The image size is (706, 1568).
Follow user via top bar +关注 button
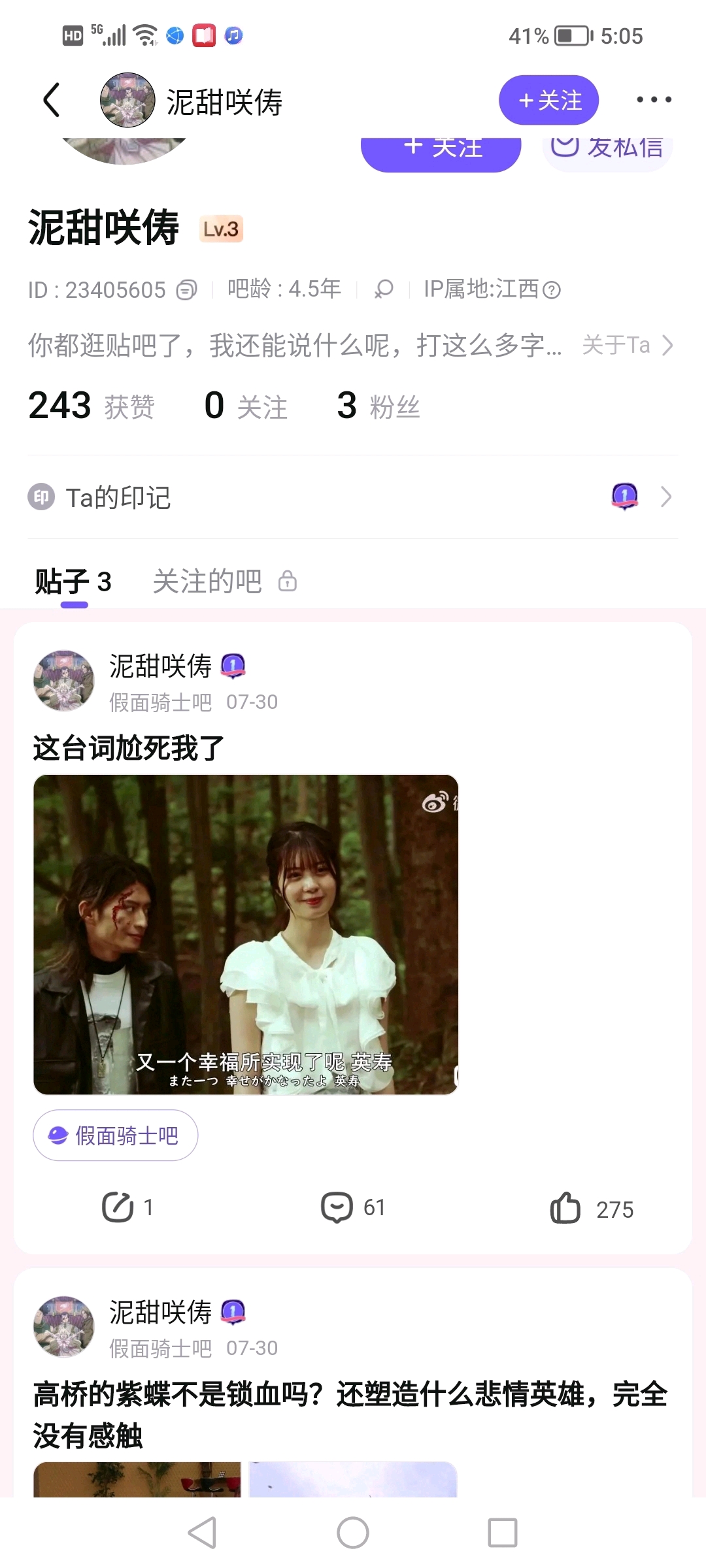pyautogui.click(x=549, y=100)
